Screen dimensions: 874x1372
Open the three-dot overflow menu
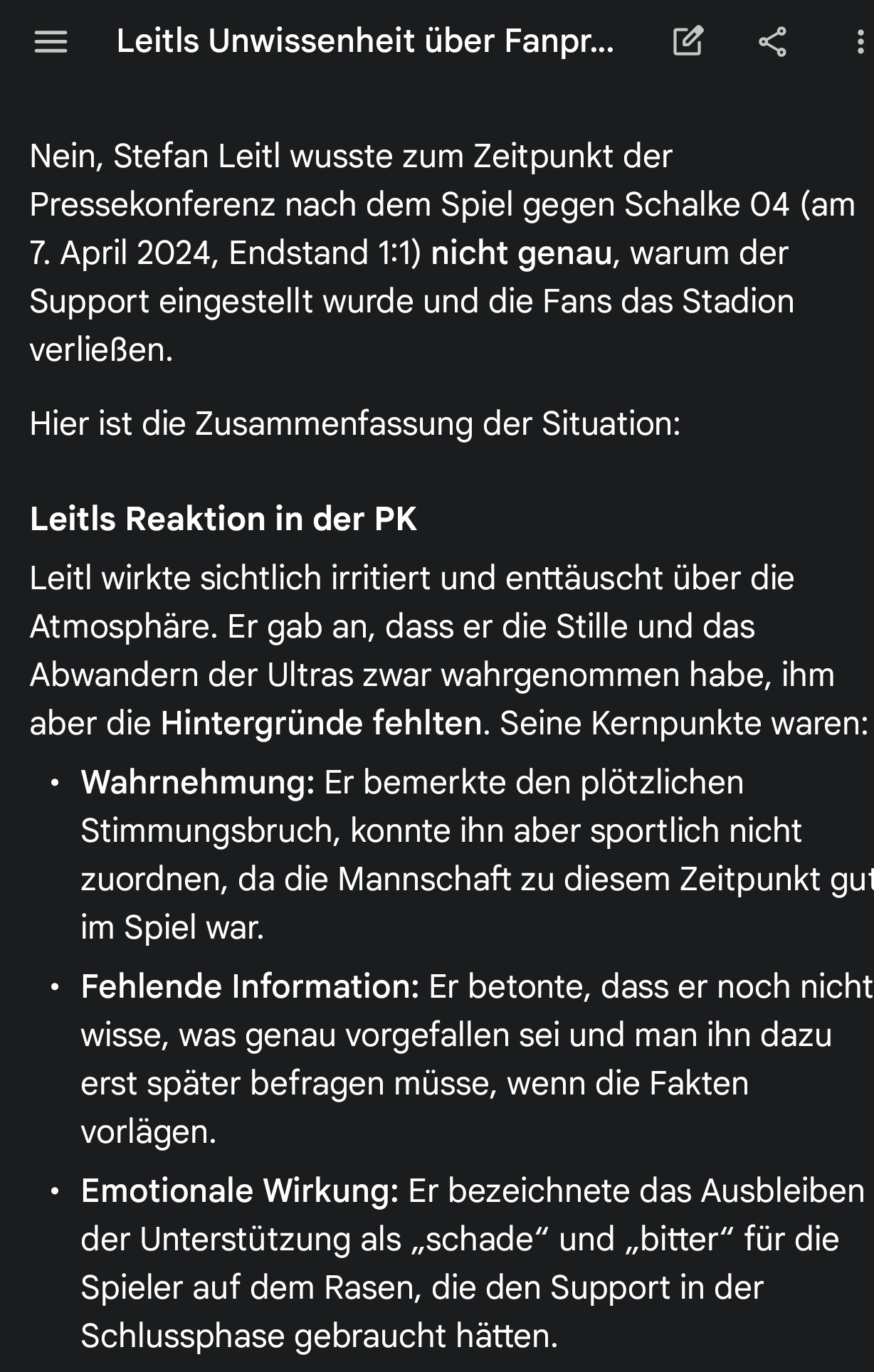point(860,41)
